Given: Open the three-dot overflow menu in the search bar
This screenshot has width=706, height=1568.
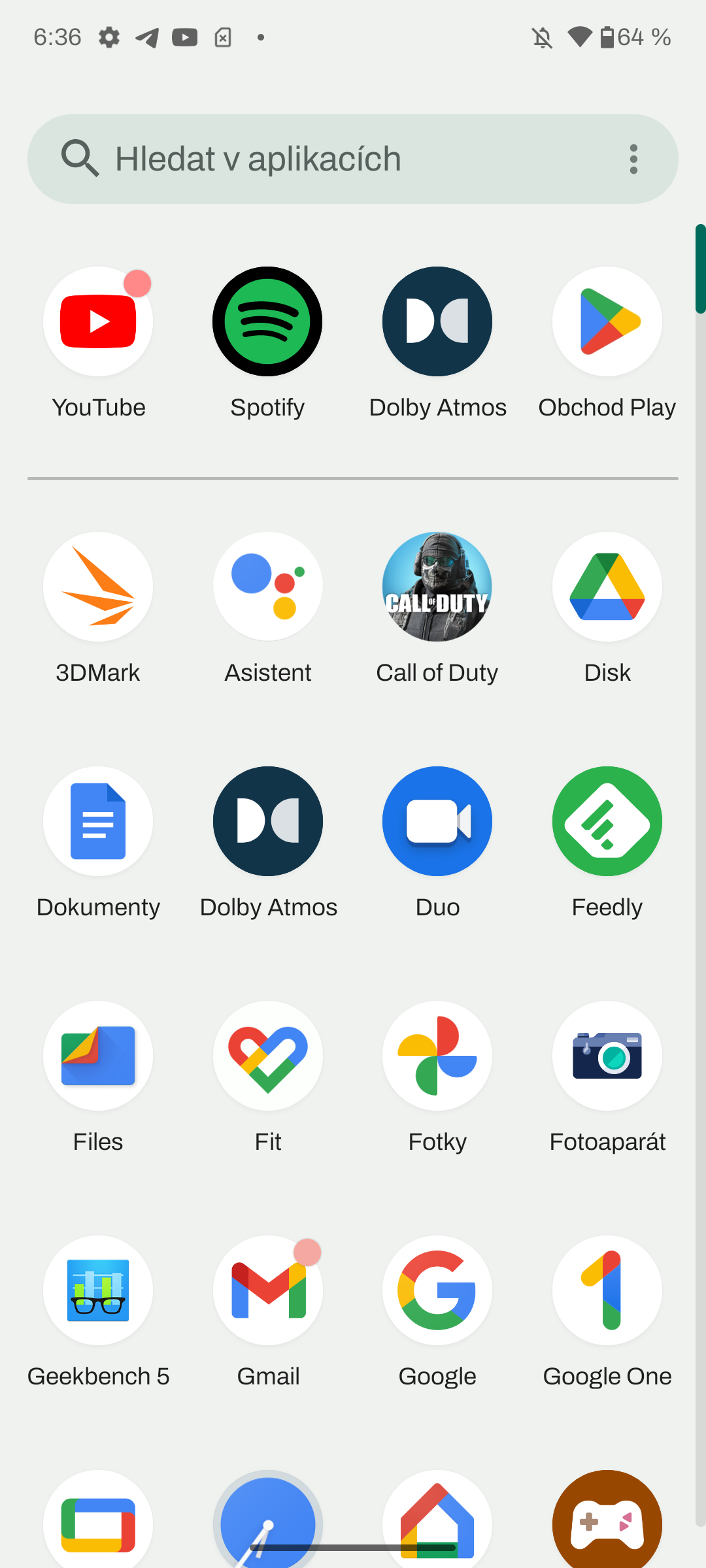Looking at the screenshot, I should coord(633,159).
